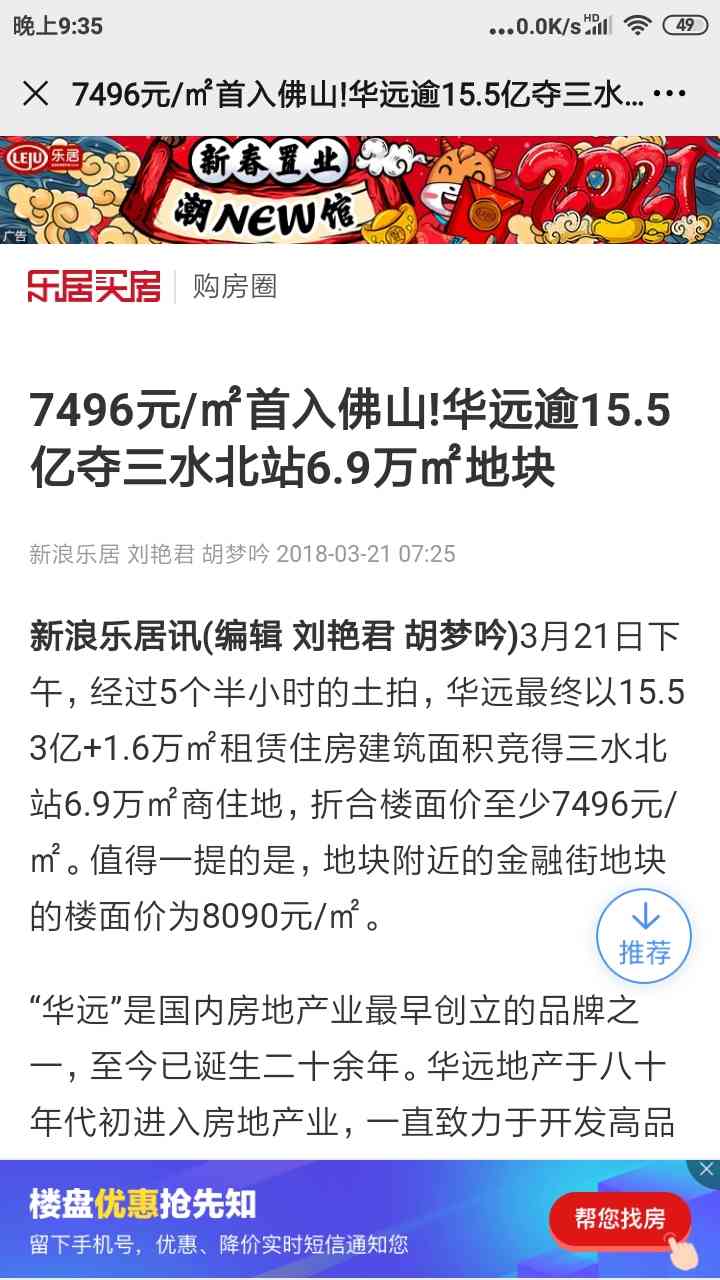Dismiss the 楼盘优惠抢先知 bottom banner
720x1280 pixels.
[x=706, y=1169]
